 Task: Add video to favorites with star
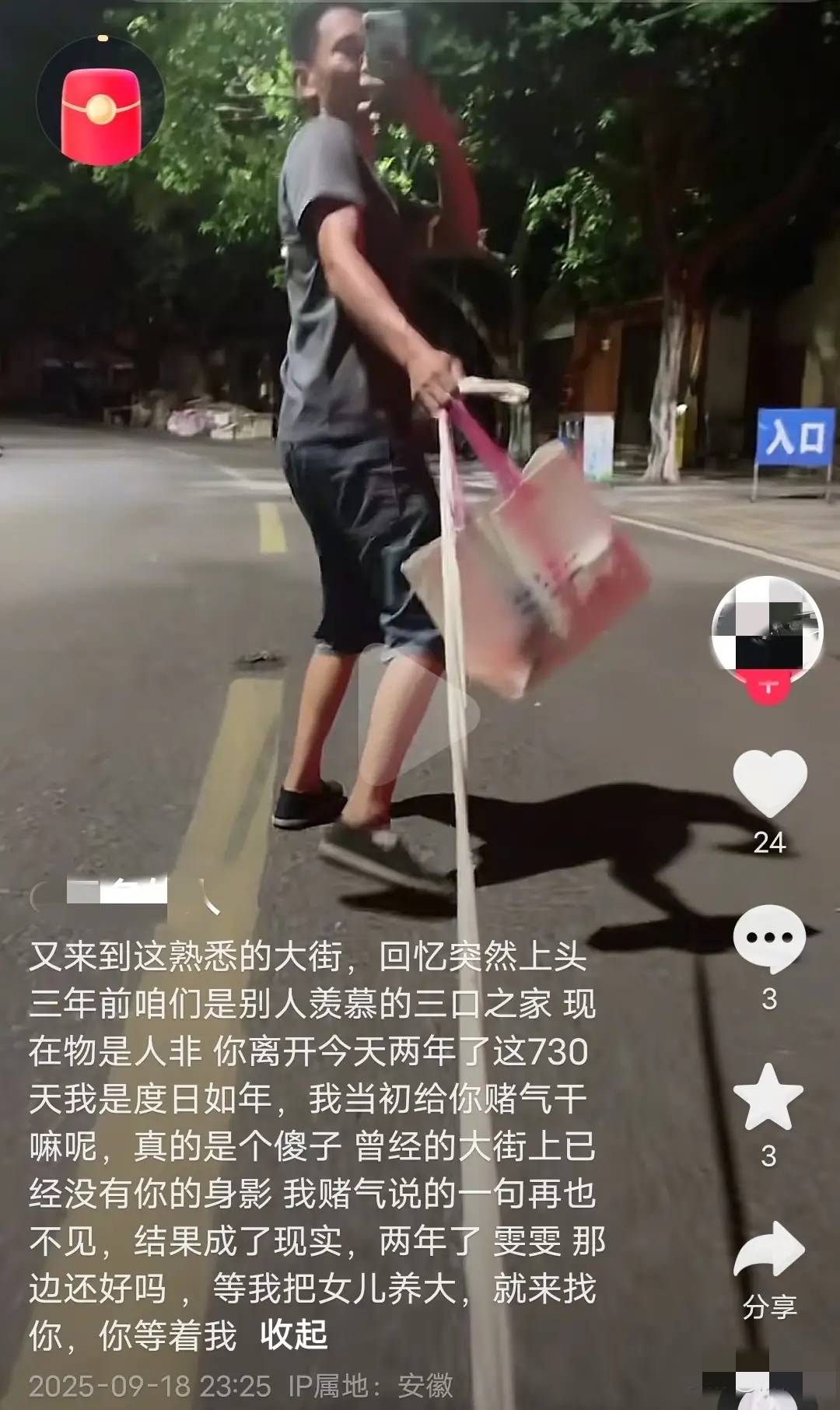(768, 1097)
